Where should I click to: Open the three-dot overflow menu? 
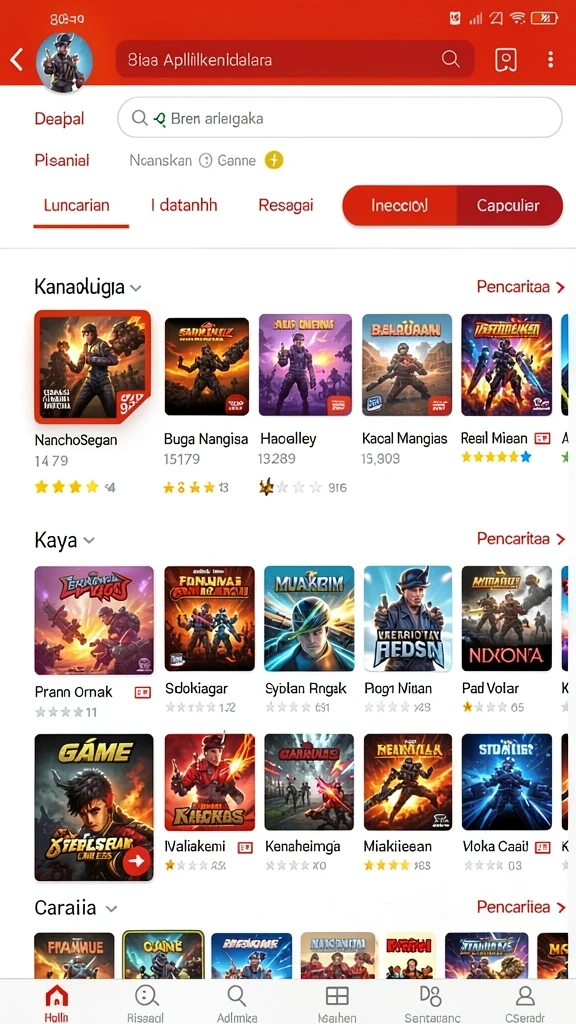551,60
